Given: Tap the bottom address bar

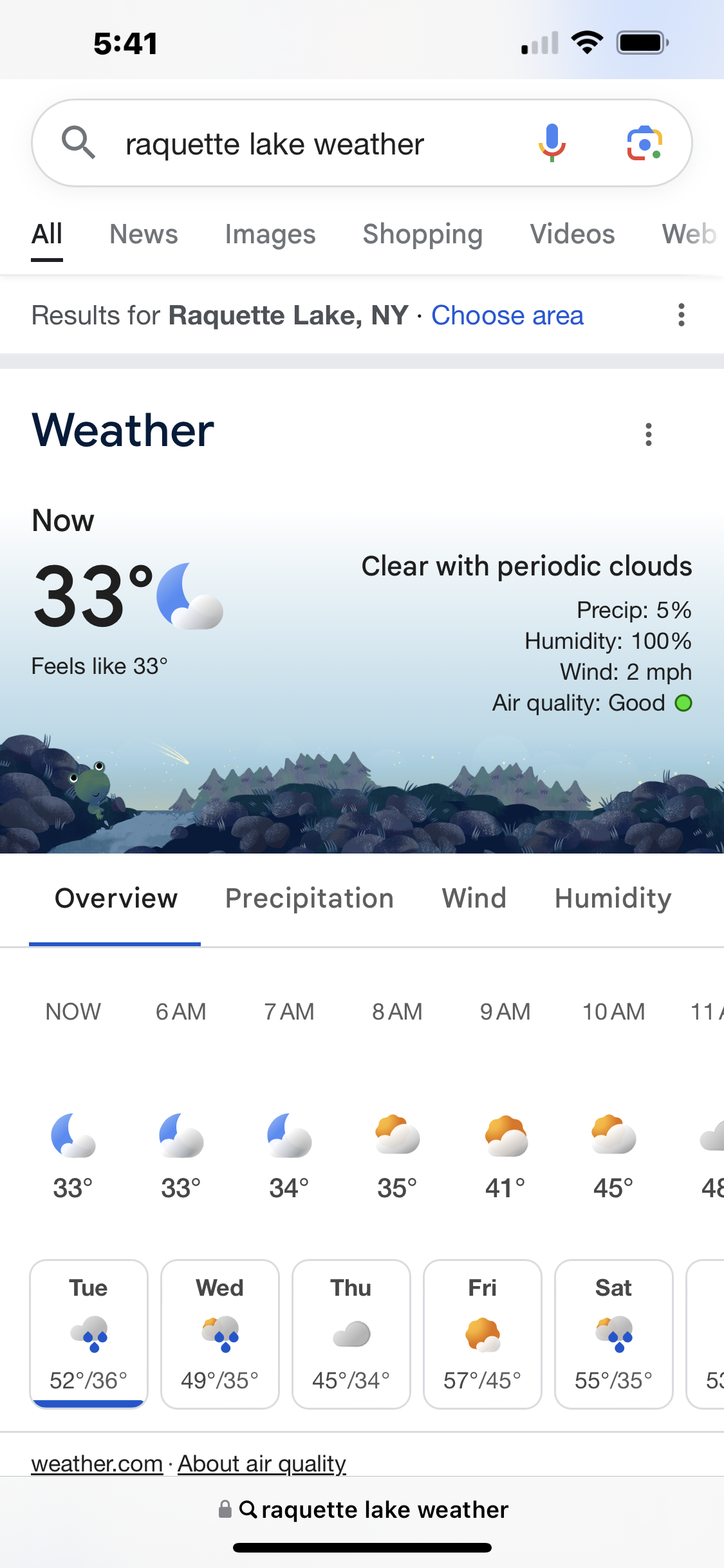Looking at the screenshot, I should pos(362,1509).
